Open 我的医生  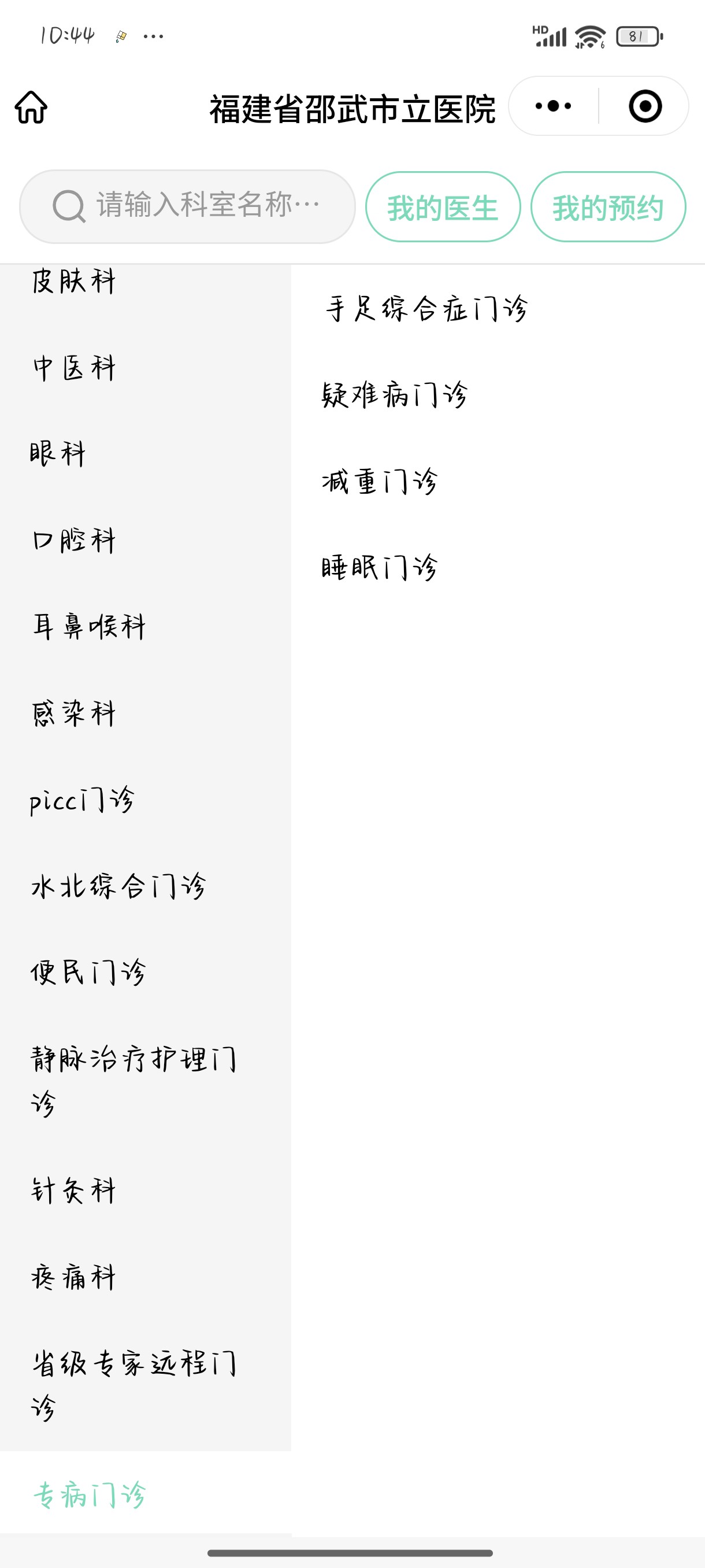tap(442, 207)
